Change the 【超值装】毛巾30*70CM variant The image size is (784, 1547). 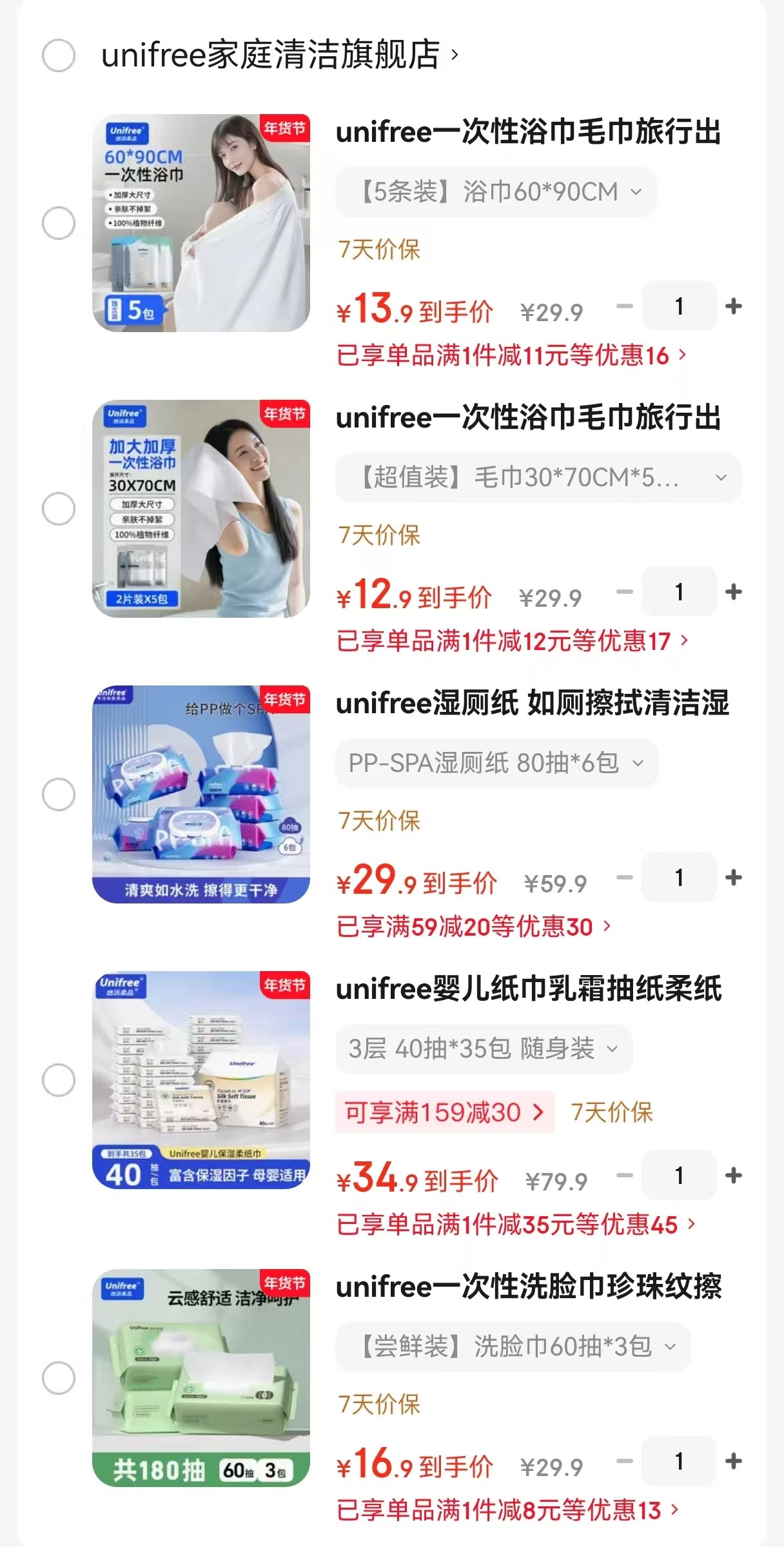point(538,478)
